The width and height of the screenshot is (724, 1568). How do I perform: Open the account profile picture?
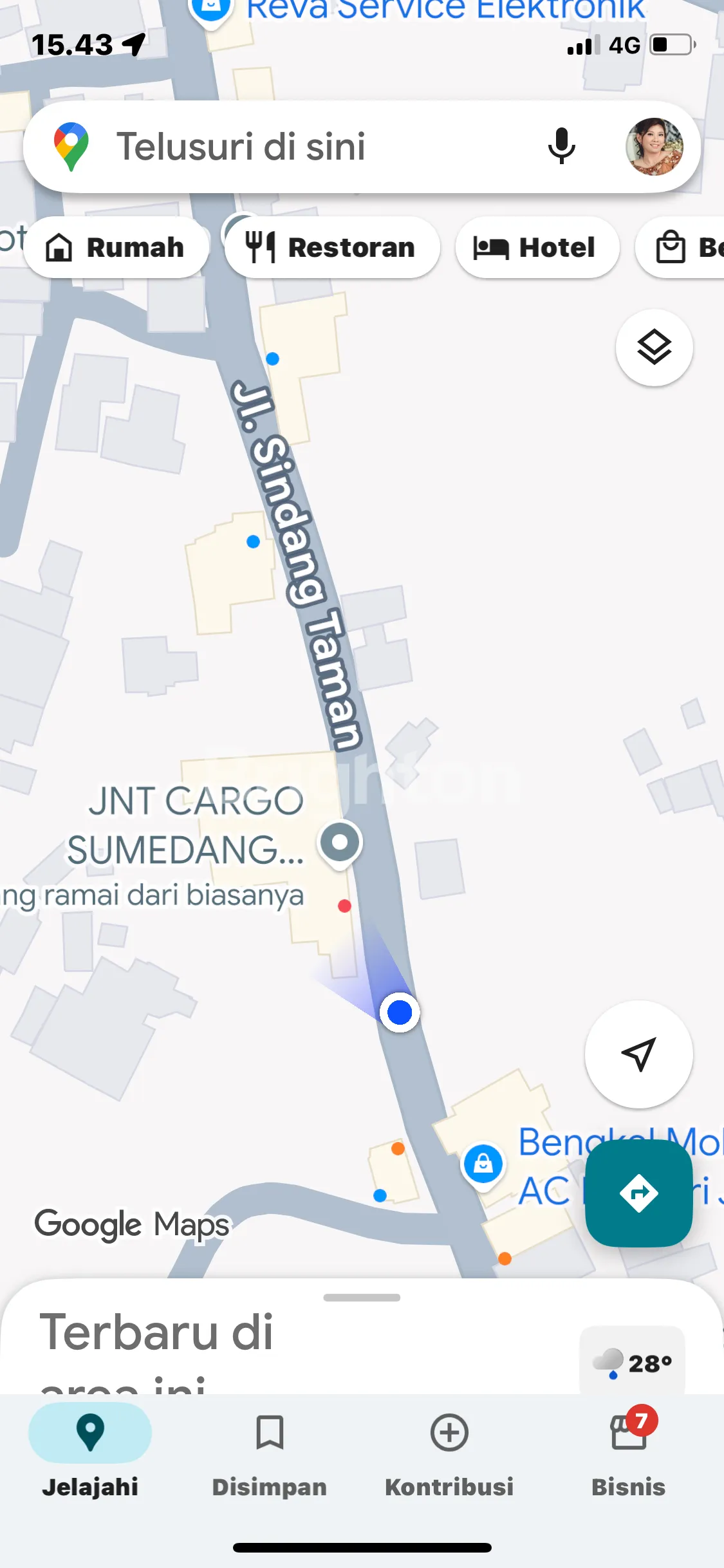pyautogui.click(x=654, y=147)
